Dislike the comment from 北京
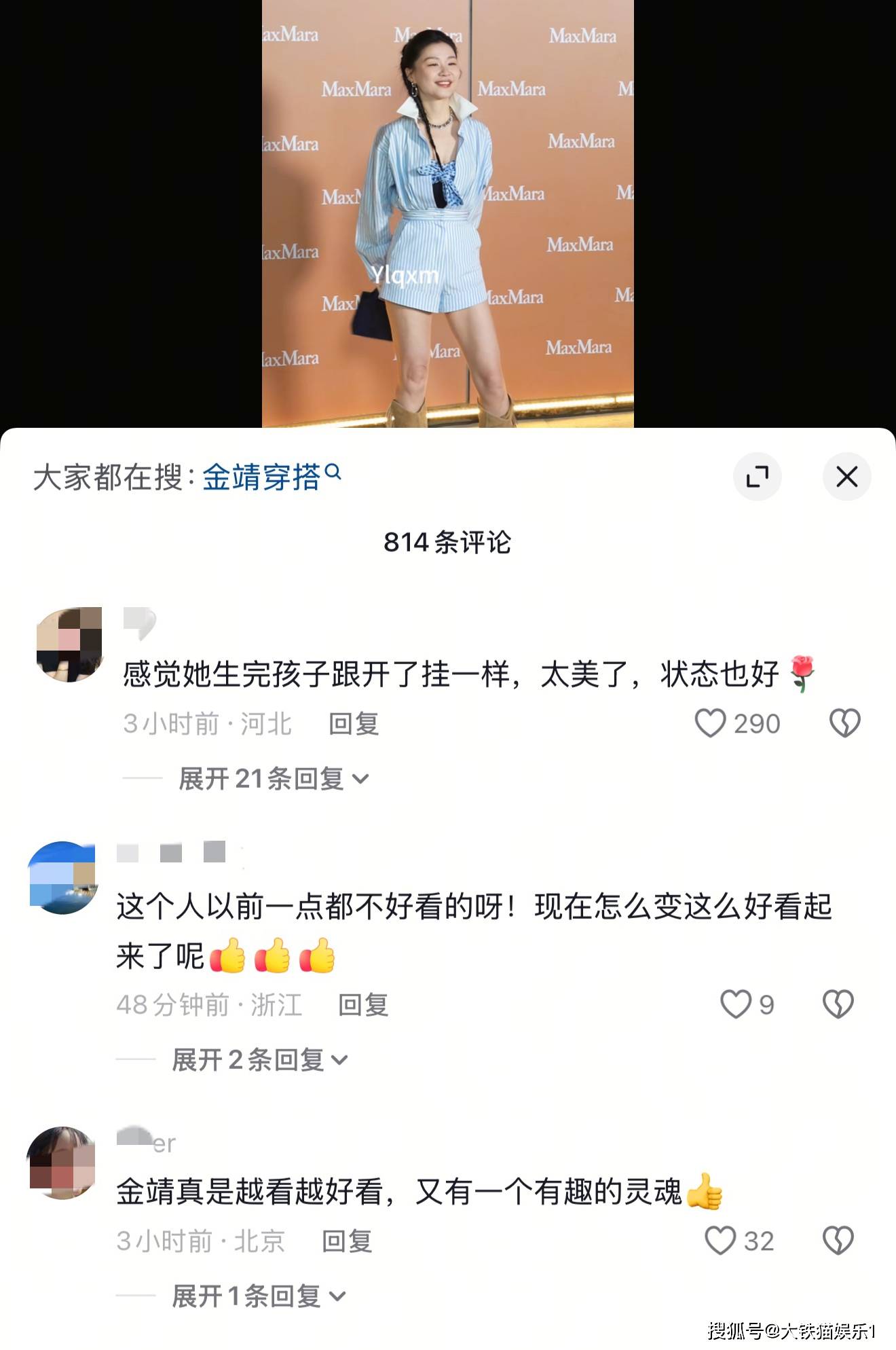 coord(838,1241)
